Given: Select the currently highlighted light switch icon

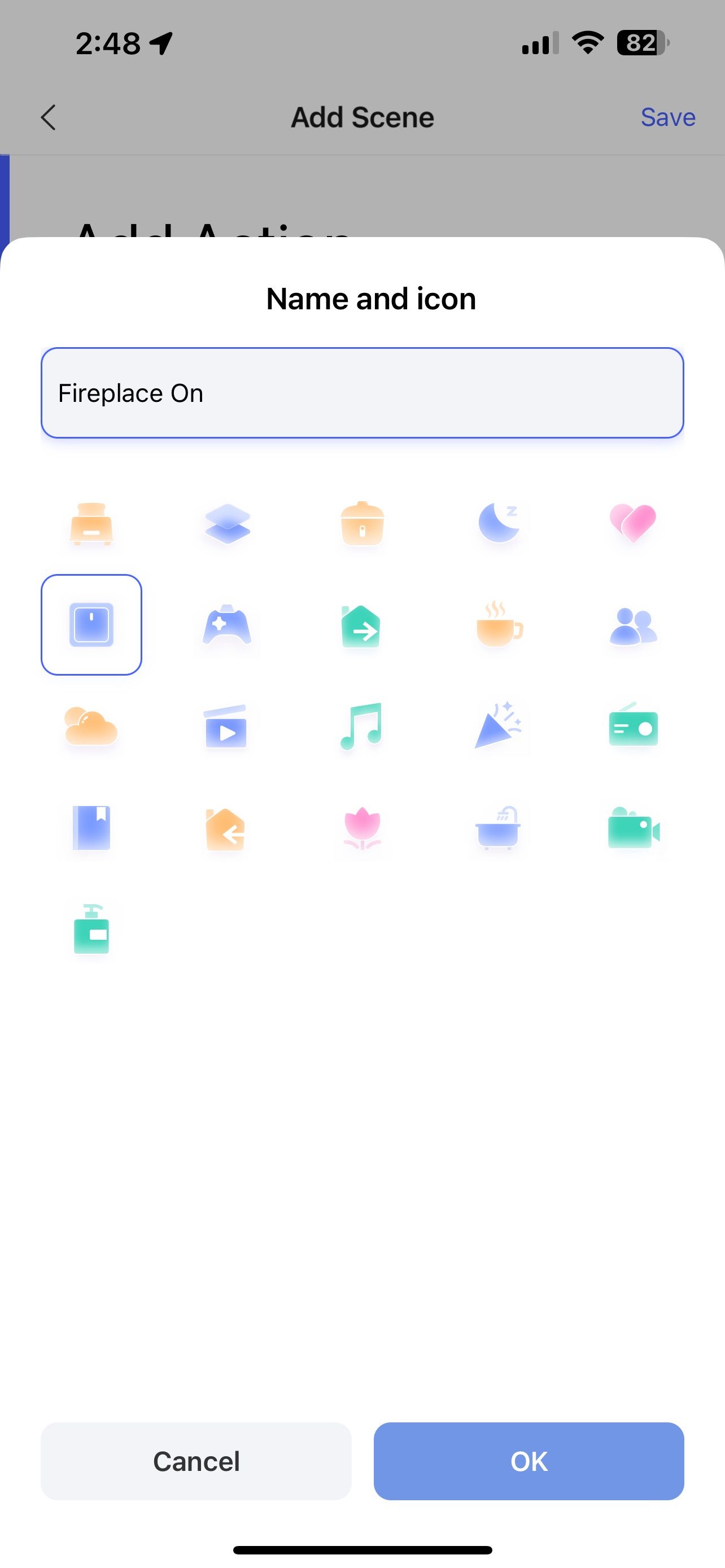Looking at the screenshot, I should point(91,624).
